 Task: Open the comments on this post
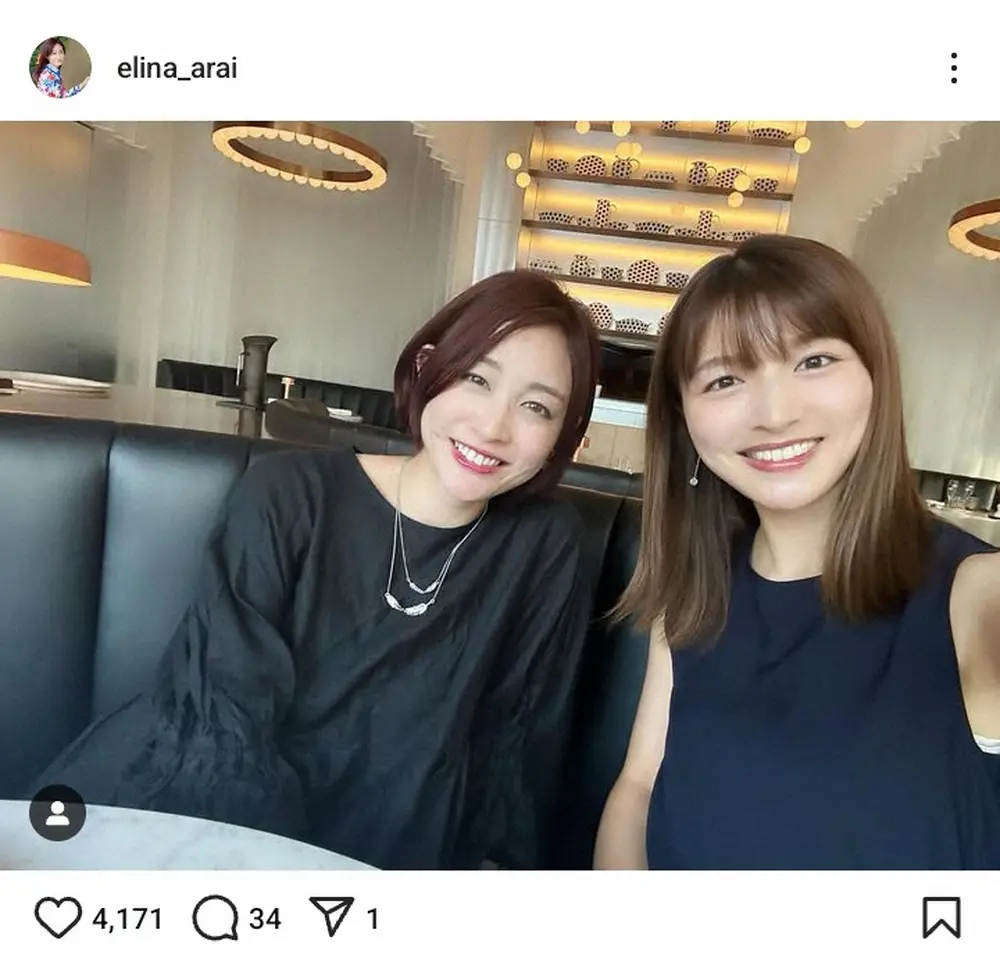click(214, 917)
